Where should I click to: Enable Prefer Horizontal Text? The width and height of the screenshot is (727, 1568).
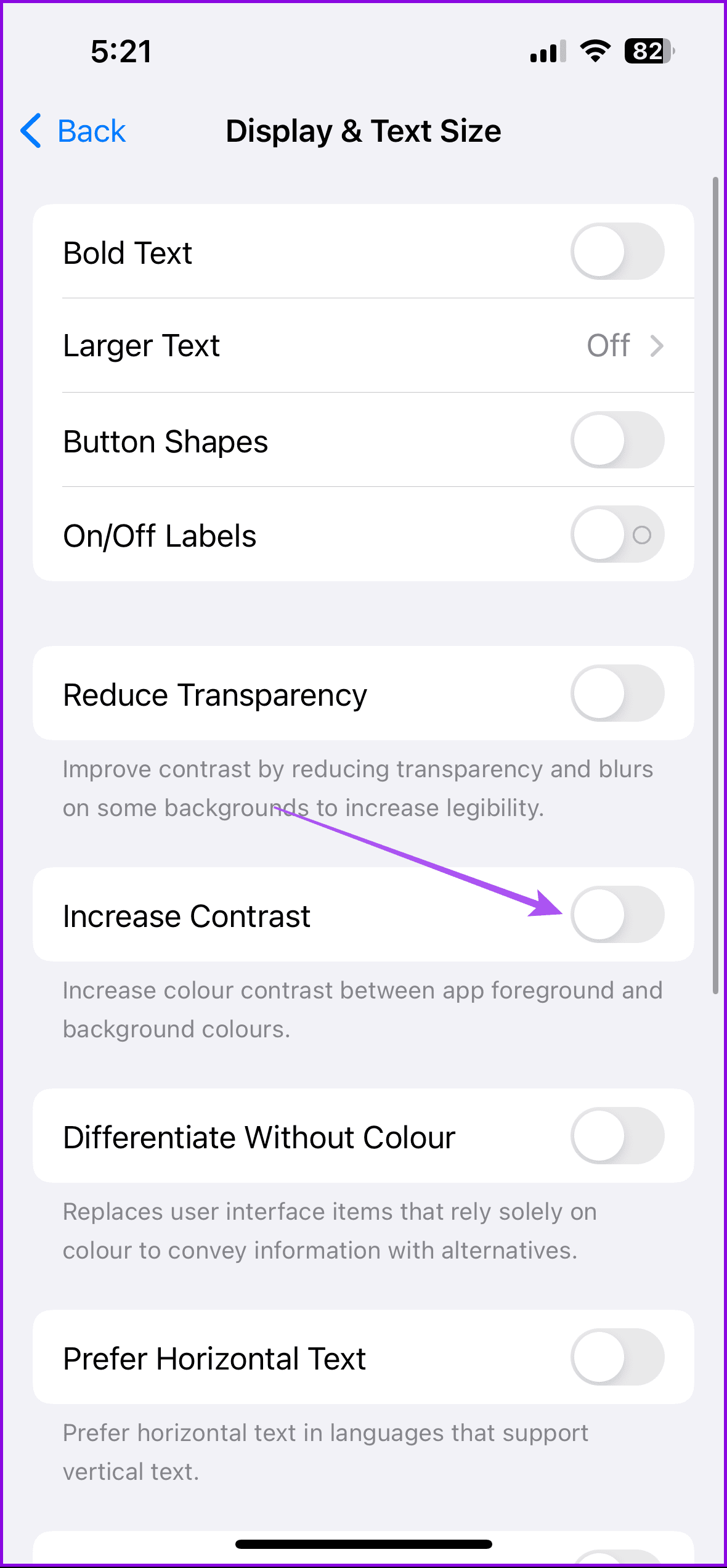[x=617, y=1357]
